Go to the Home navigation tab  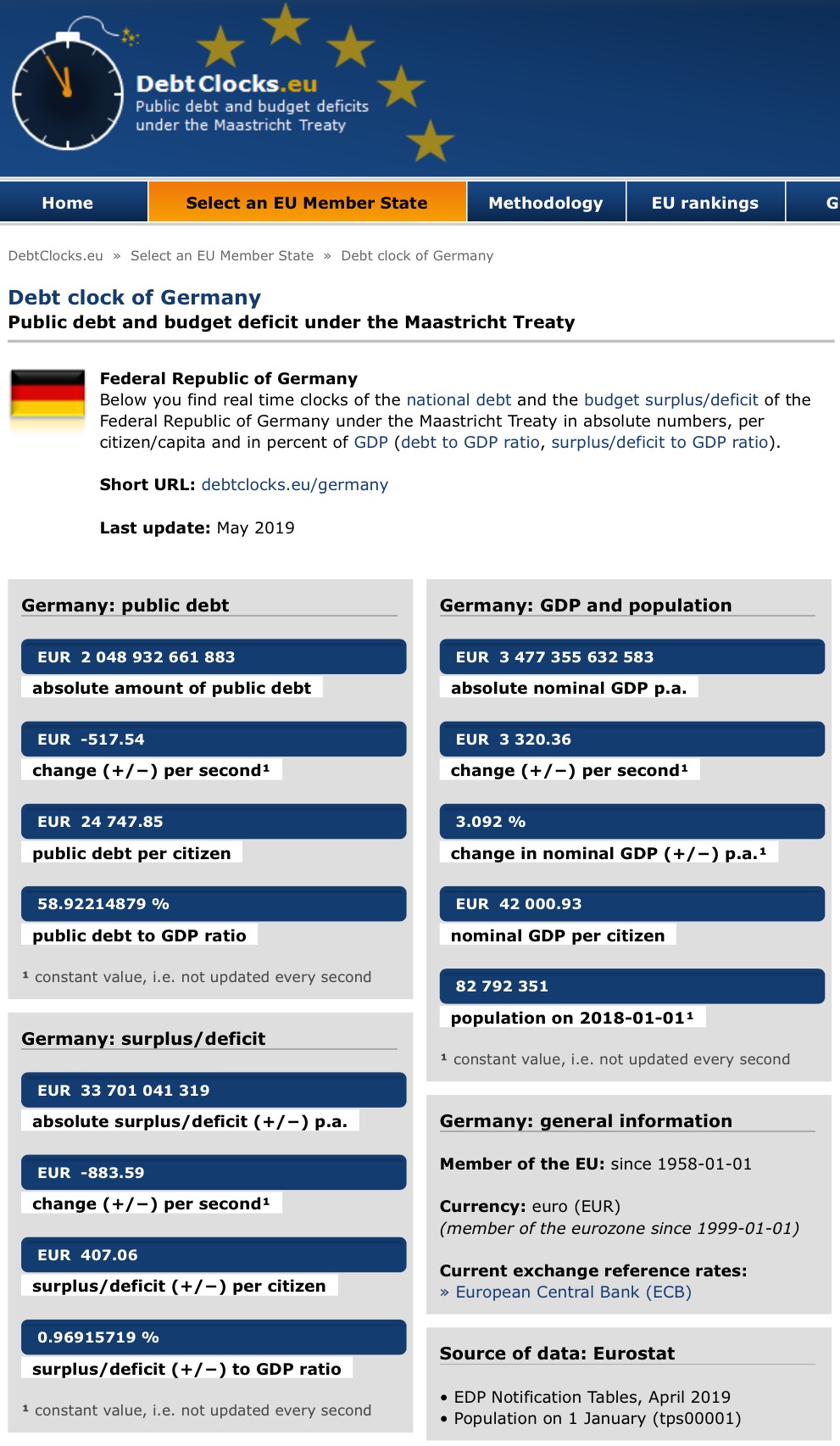[x=68, y=203]
